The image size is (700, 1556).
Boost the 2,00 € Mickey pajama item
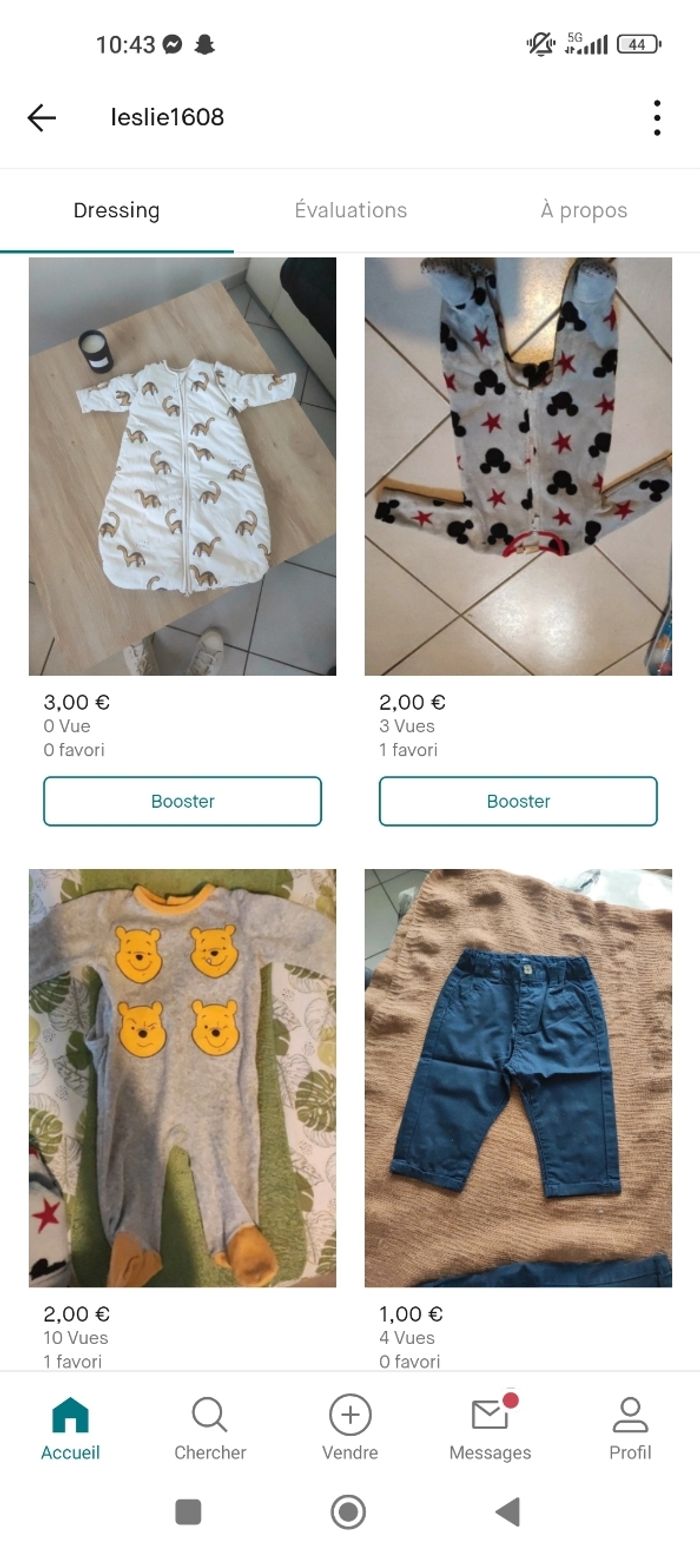518,801
